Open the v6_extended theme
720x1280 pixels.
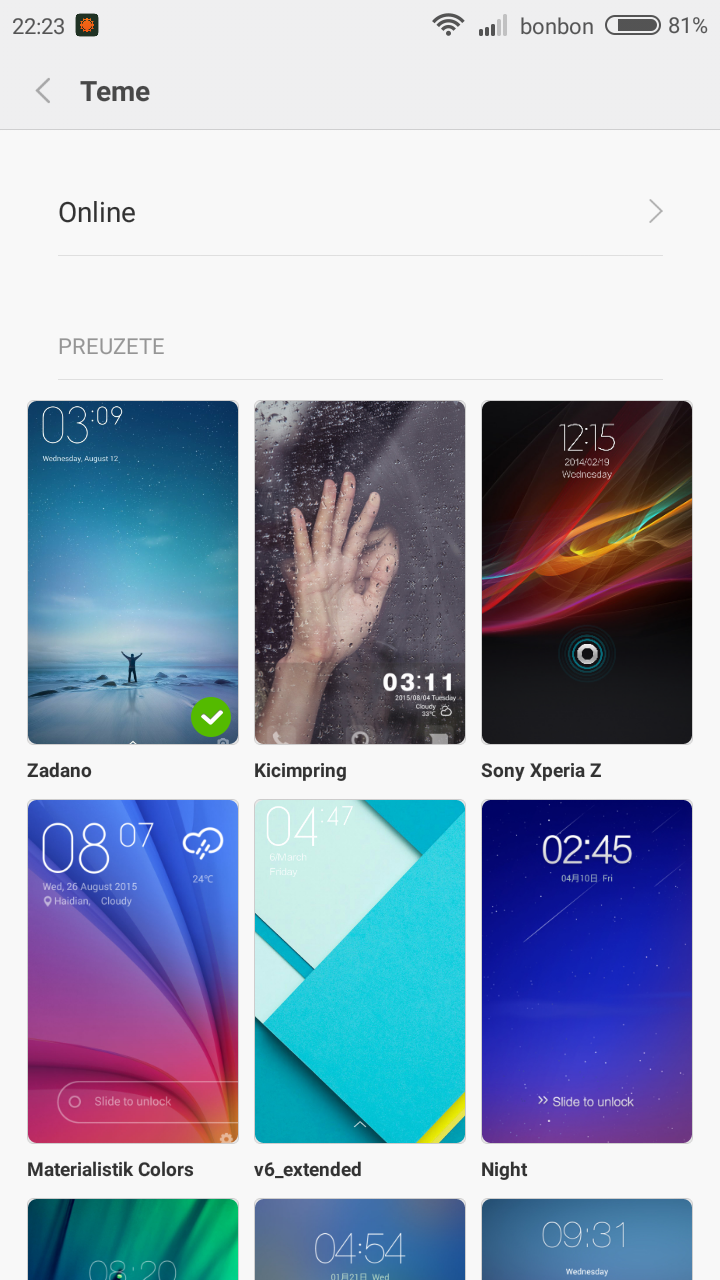360,971
